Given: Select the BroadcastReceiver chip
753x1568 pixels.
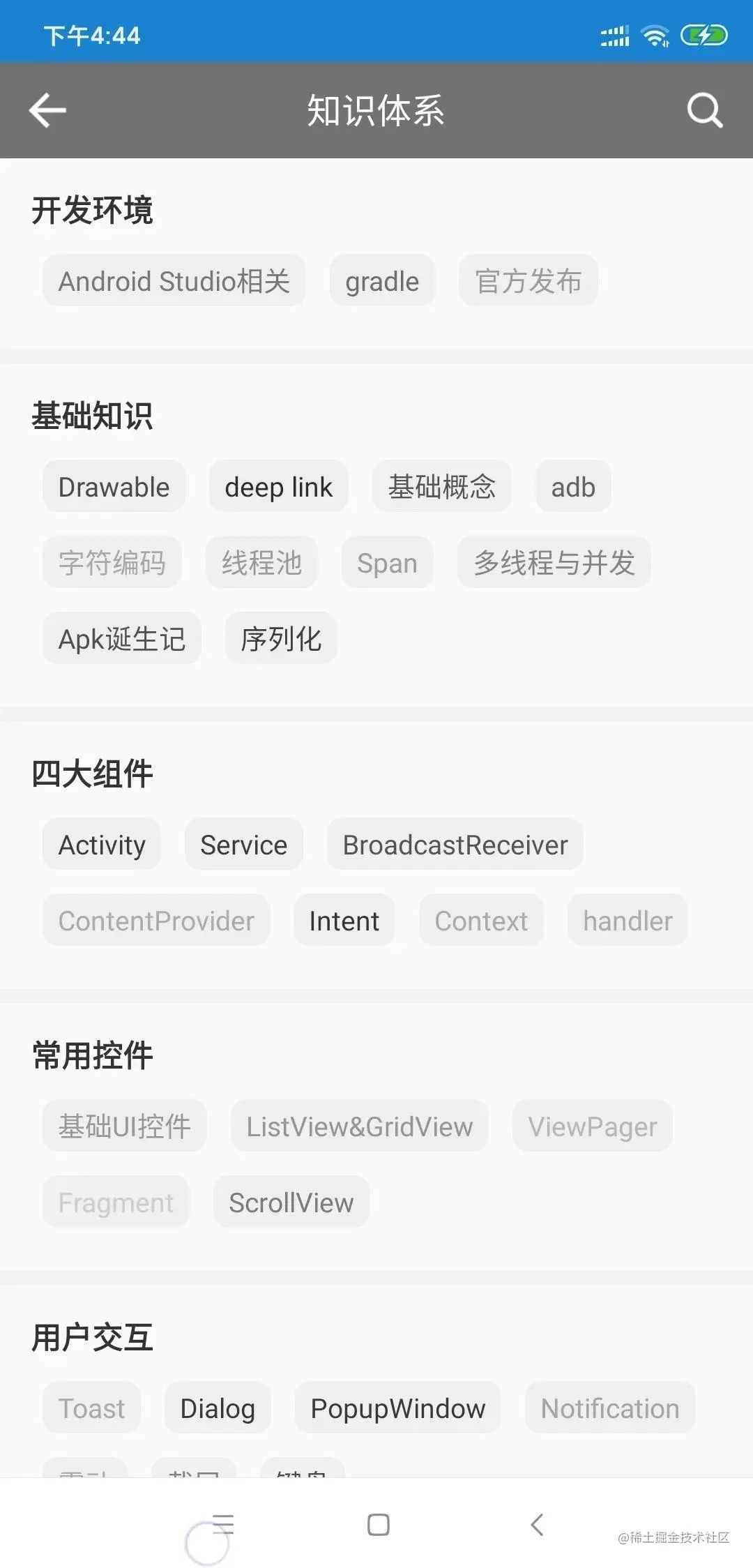Looking at the screenshot, I should 455,845.
